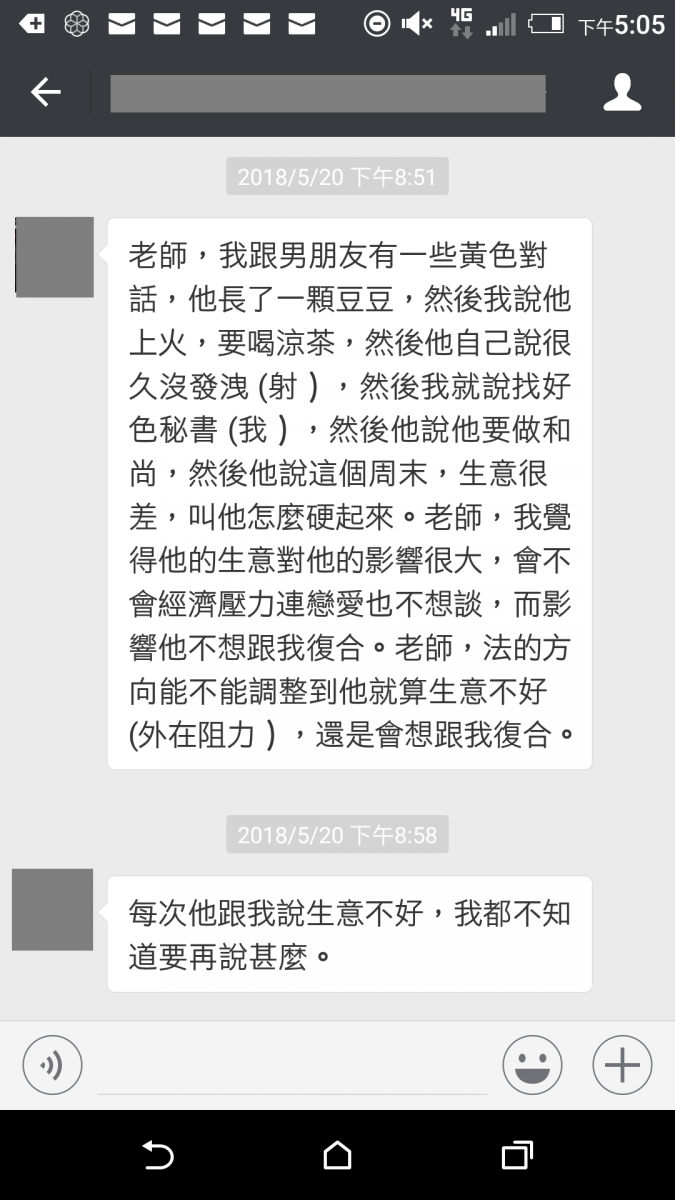Open the recent apps overview
The height and width of the screenshot is (1200, 675).
(x=516, y=1155)
